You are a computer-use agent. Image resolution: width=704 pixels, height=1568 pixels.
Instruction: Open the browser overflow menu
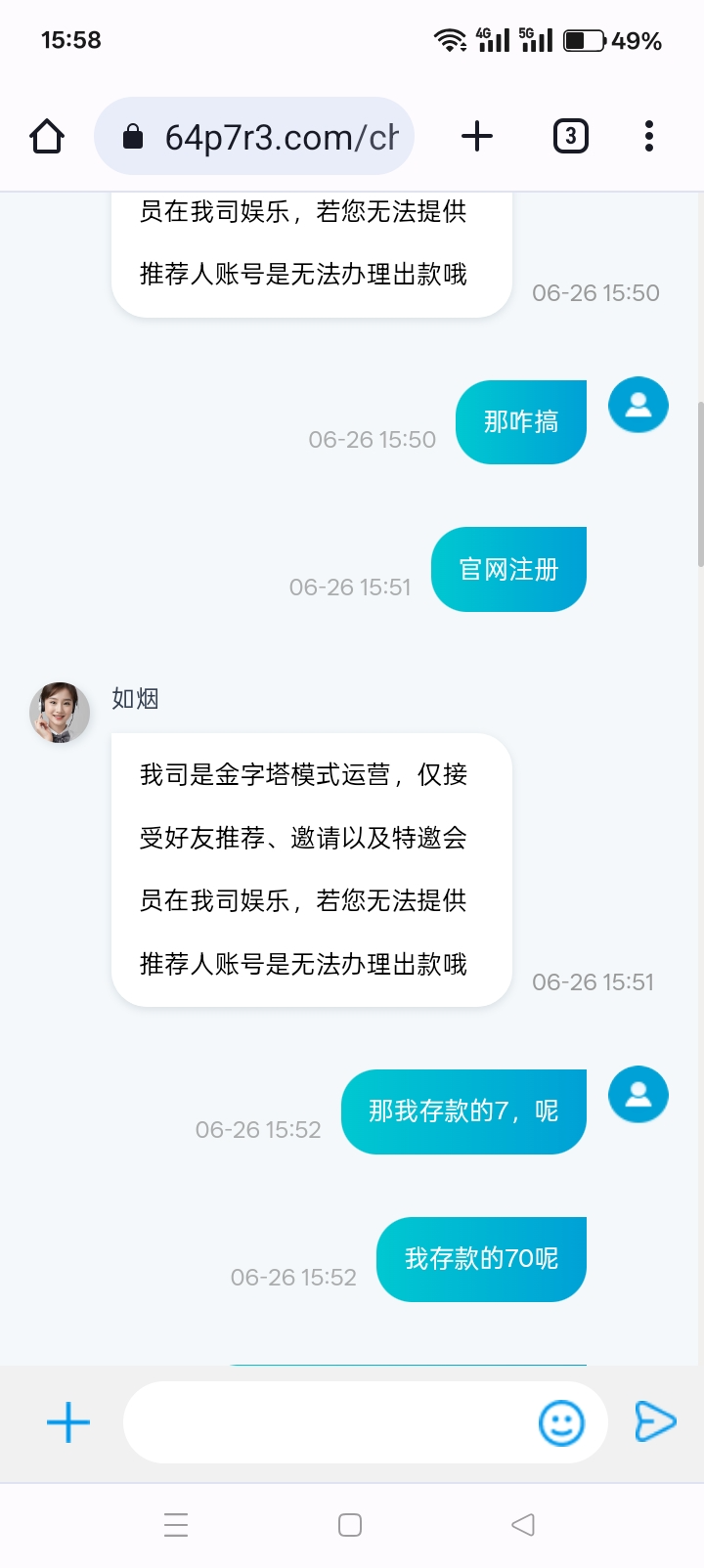[649, 137]
